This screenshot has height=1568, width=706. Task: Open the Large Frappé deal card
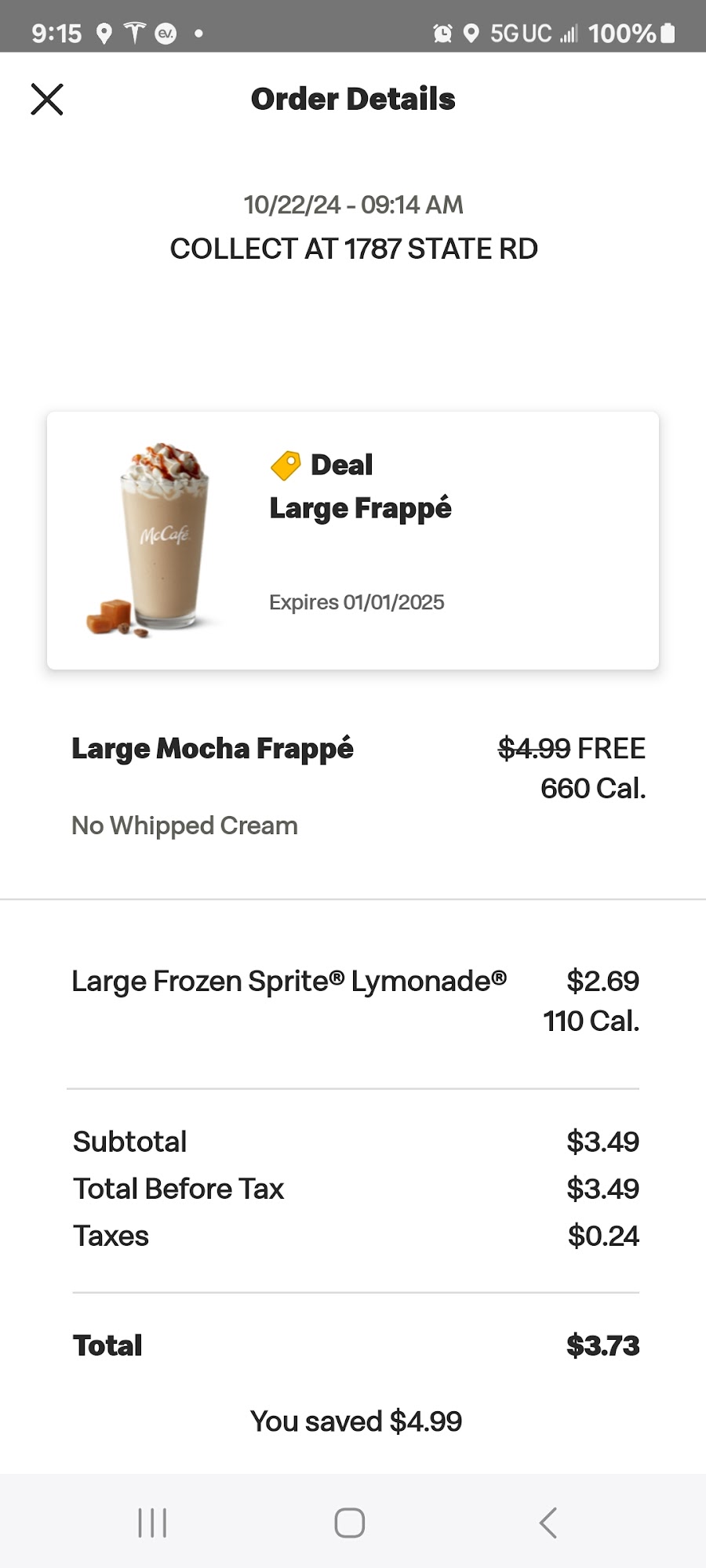[353, 540]
